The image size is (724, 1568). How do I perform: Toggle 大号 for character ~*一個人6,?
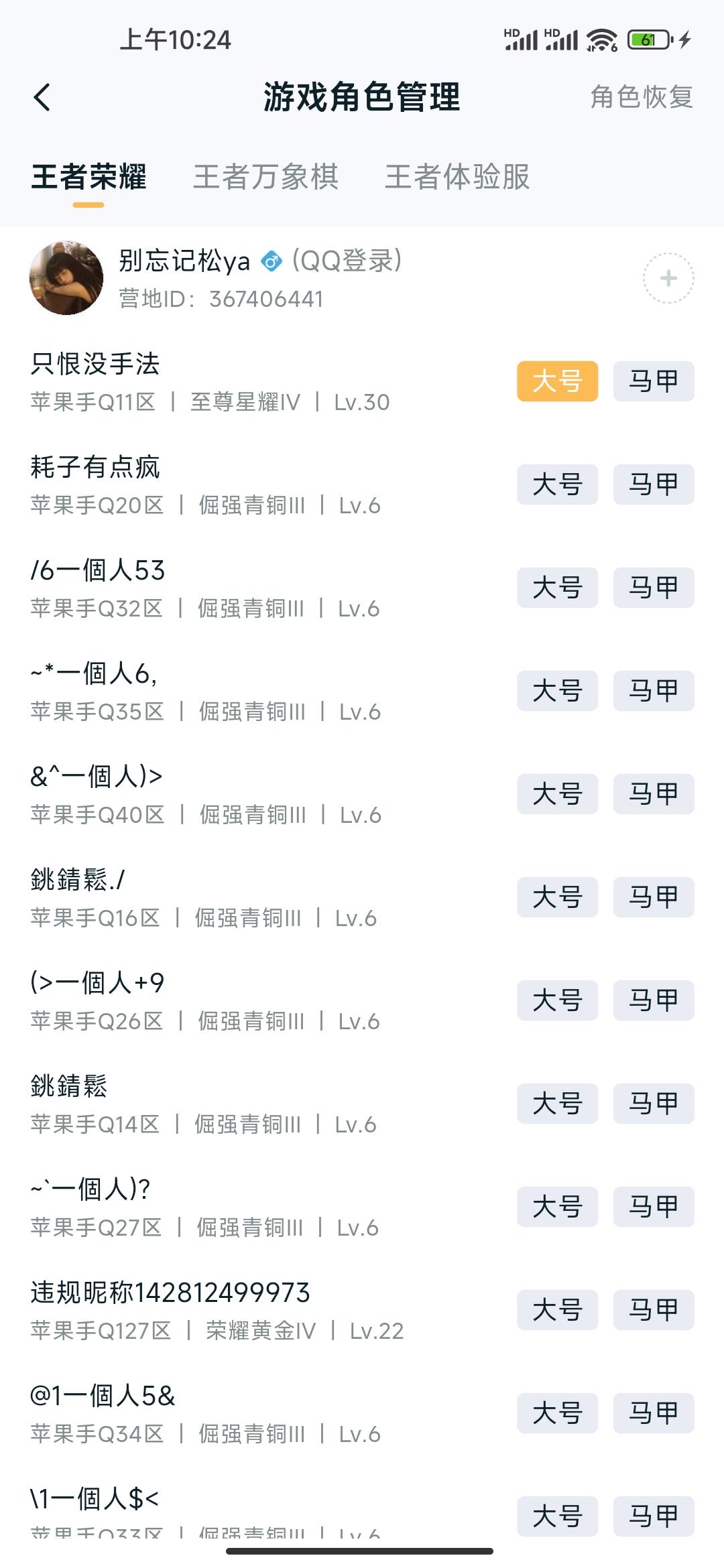point(557,691)
